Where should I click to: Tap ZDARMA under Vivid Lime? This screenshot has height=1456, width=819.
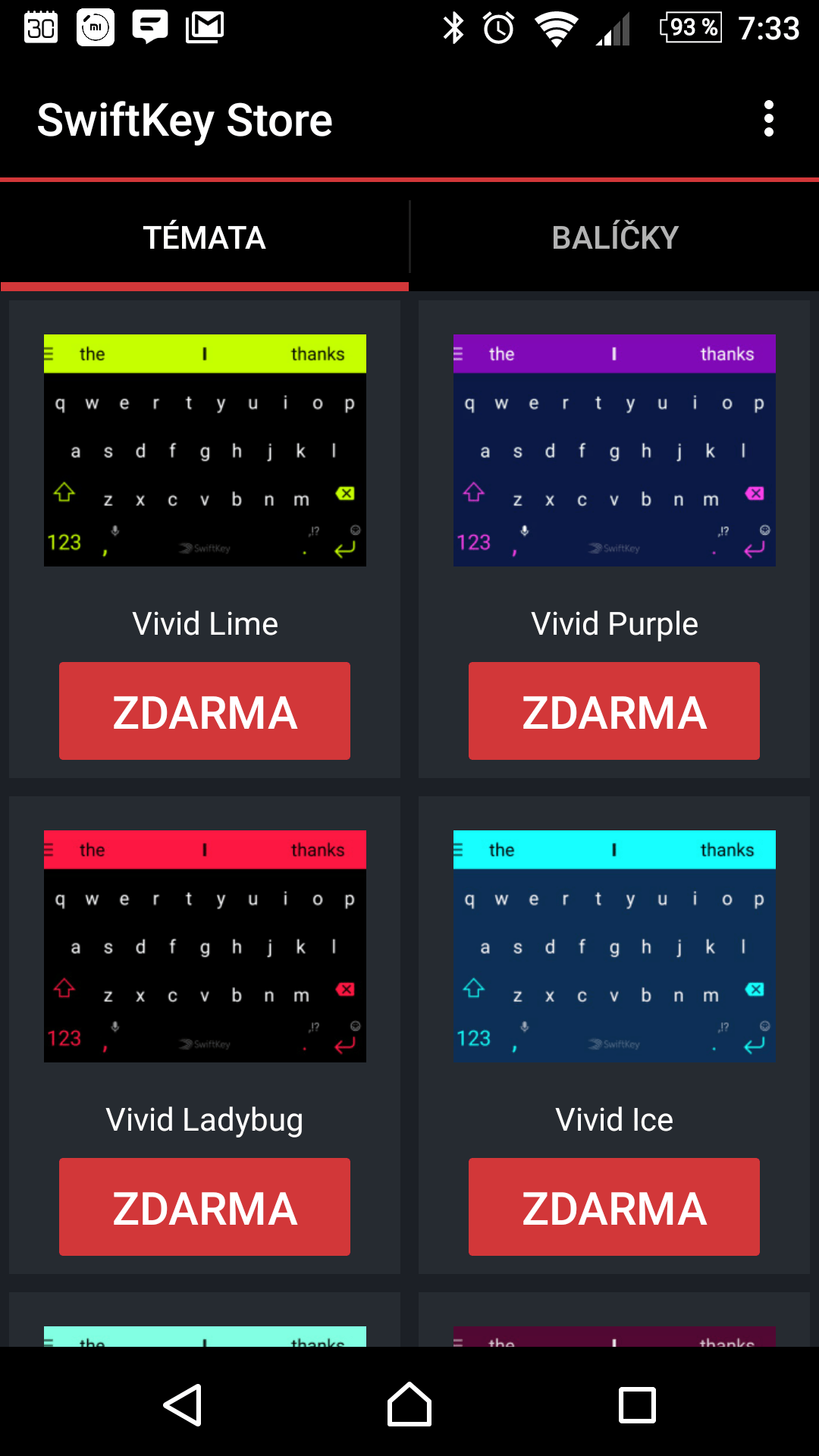coord(205,711)
